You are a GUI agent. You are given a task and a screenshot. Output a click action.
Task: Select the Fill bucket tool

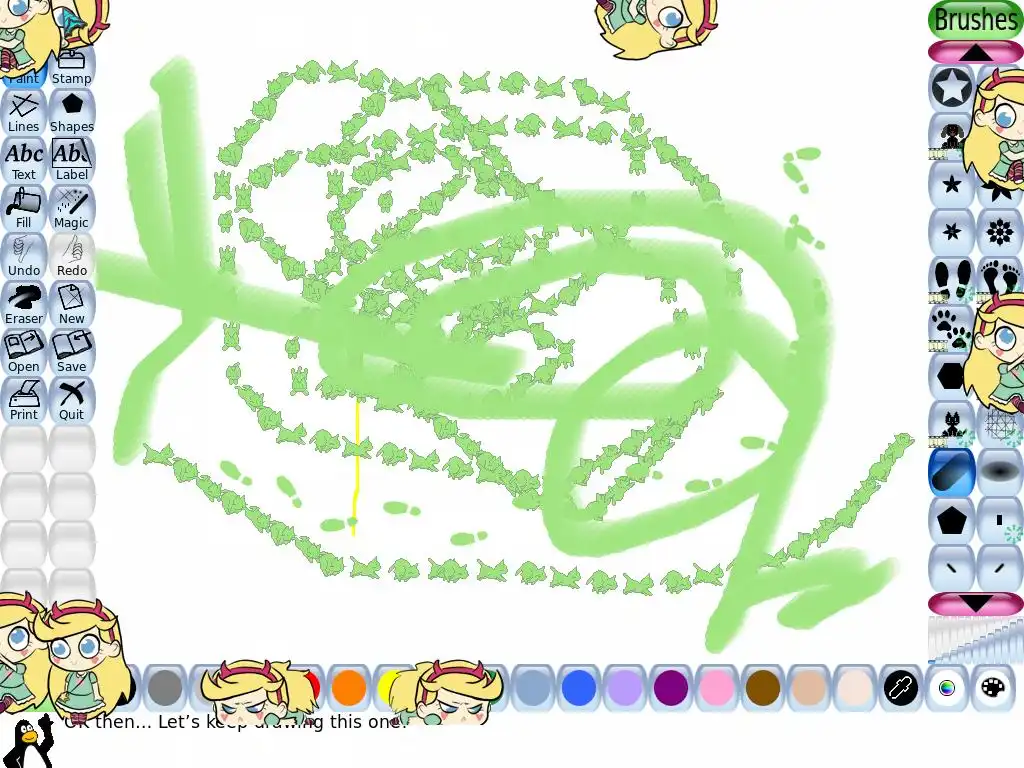pyautogui.click(x=23, y=207)
